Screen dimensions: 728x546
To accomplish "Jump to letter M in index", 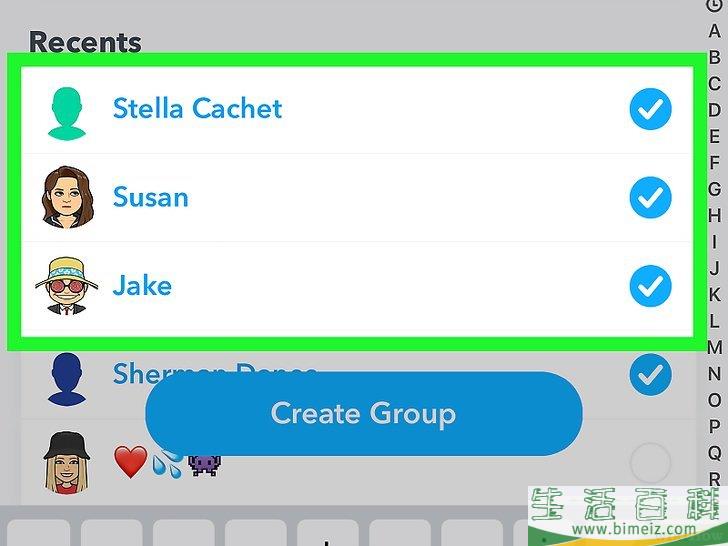I will [714, 347].
